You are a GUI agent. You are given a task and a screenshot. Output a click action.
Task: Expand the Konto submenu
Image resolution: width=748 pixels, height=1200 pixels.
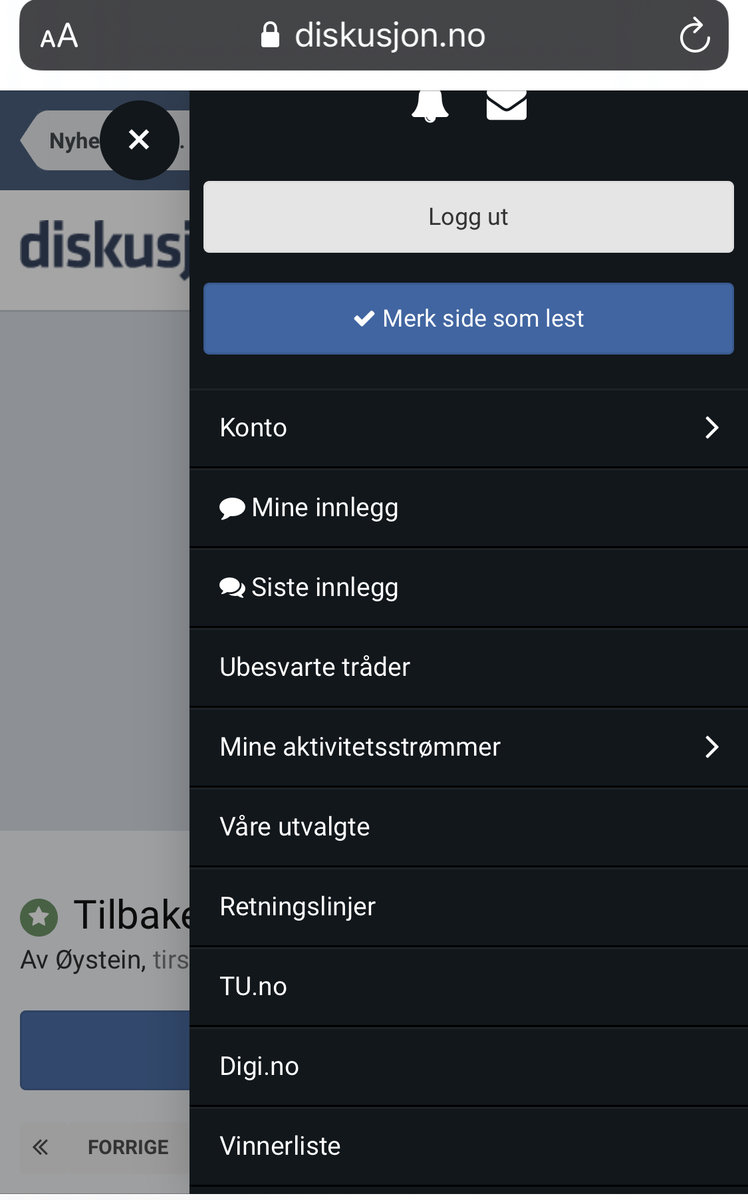pos(469,428)
